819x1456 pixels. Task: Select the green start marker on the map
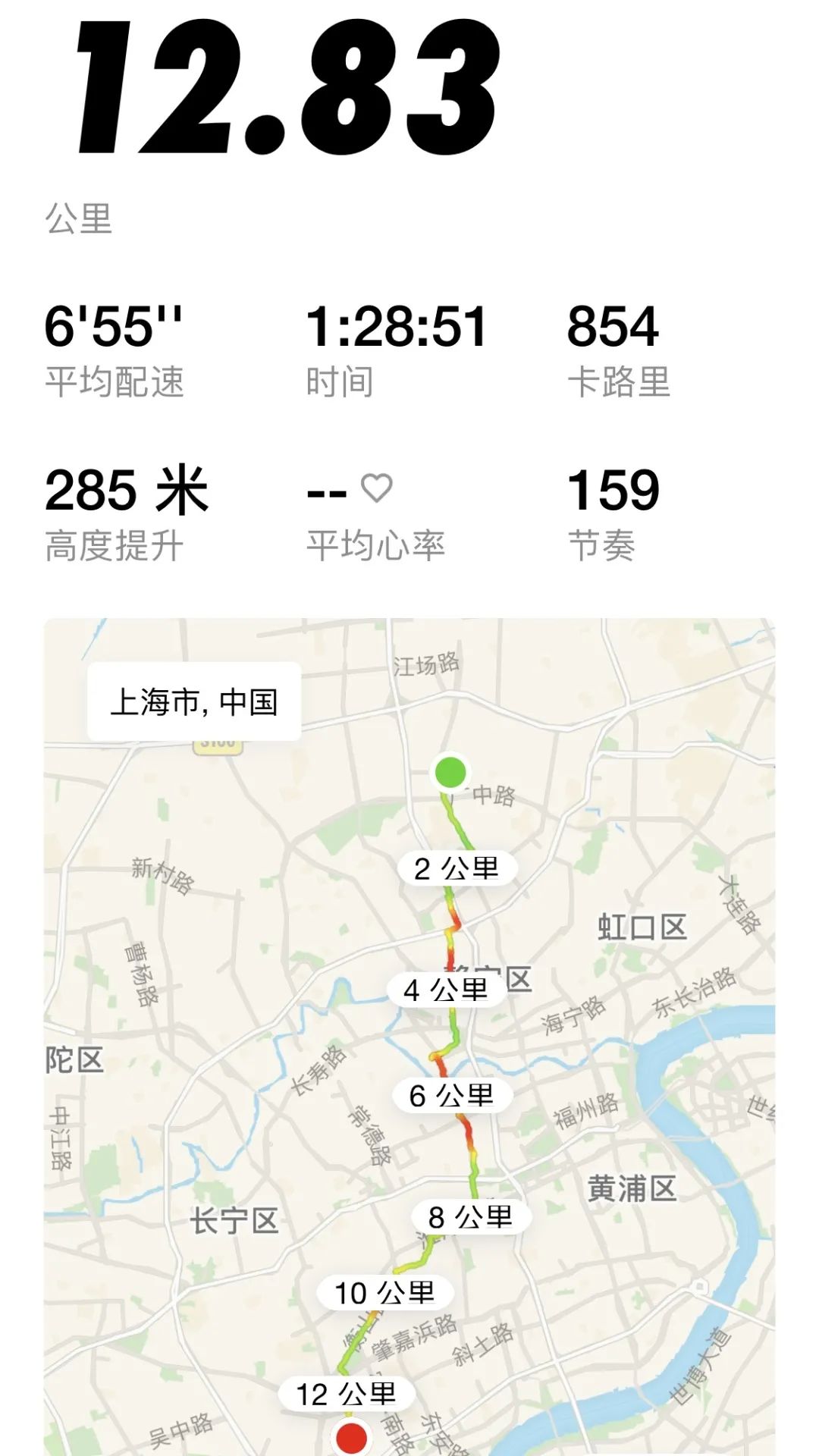pos(450,771)
